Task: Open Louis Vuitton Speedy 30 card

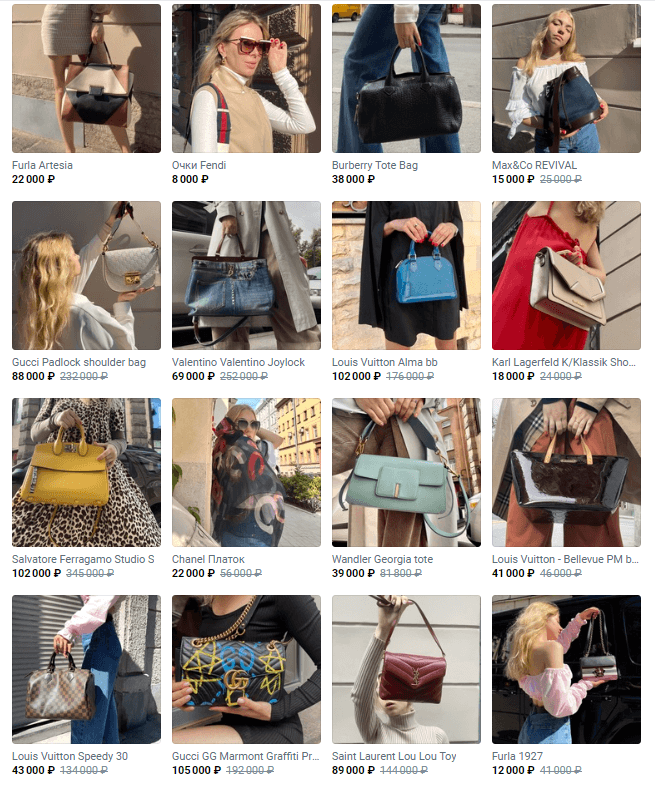Action: click(86, 669)
